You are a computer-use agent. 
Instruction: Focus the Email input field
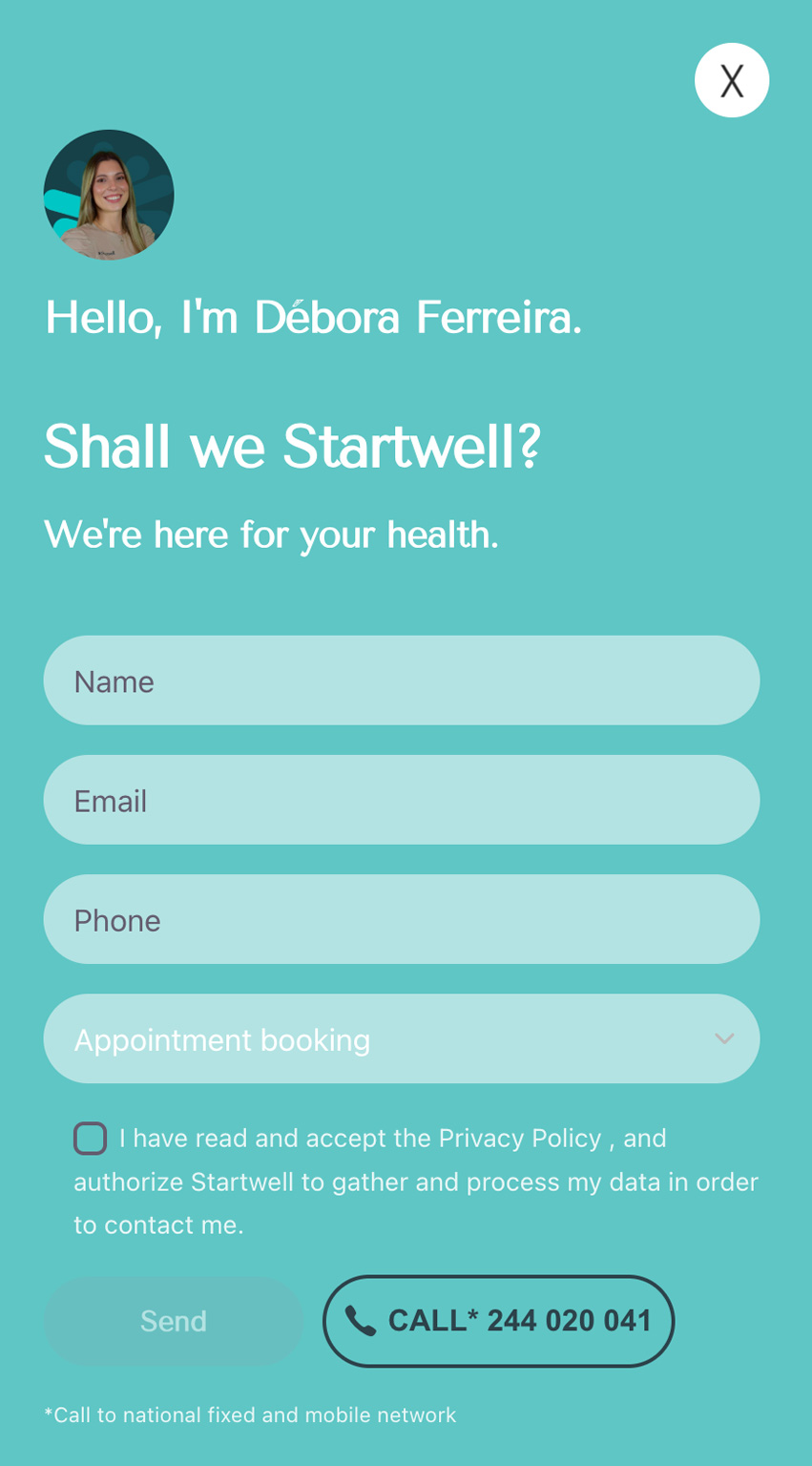pyautogui.click(x=402, y=800)
